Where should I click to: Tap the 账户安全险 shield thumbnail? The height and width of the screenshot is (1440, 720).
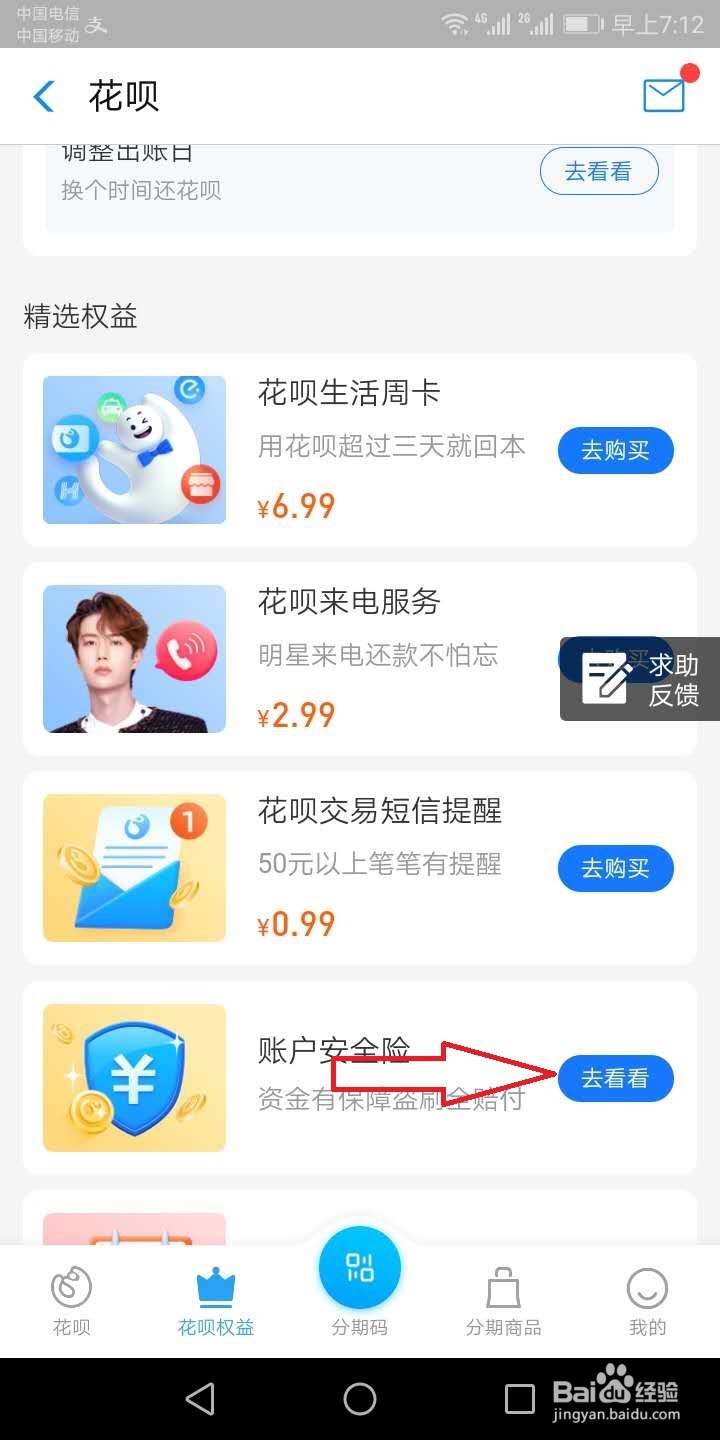(x=134, y=1077)
